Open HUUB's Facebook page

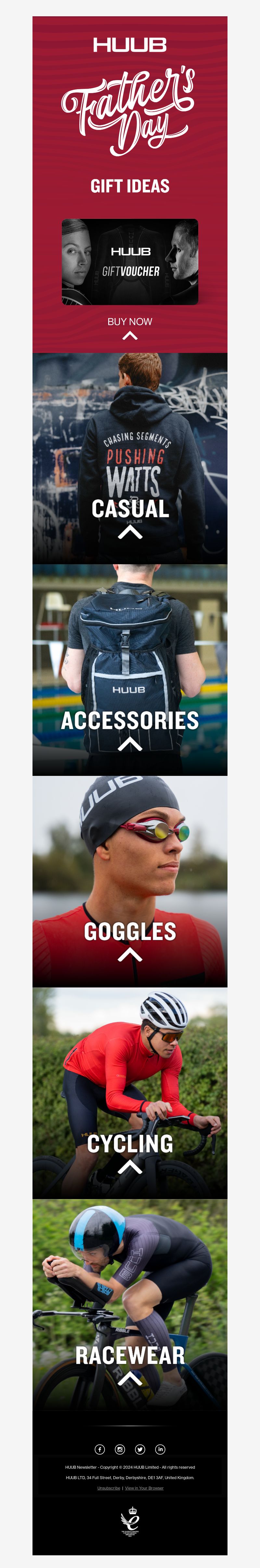[x=100, y=1449]
